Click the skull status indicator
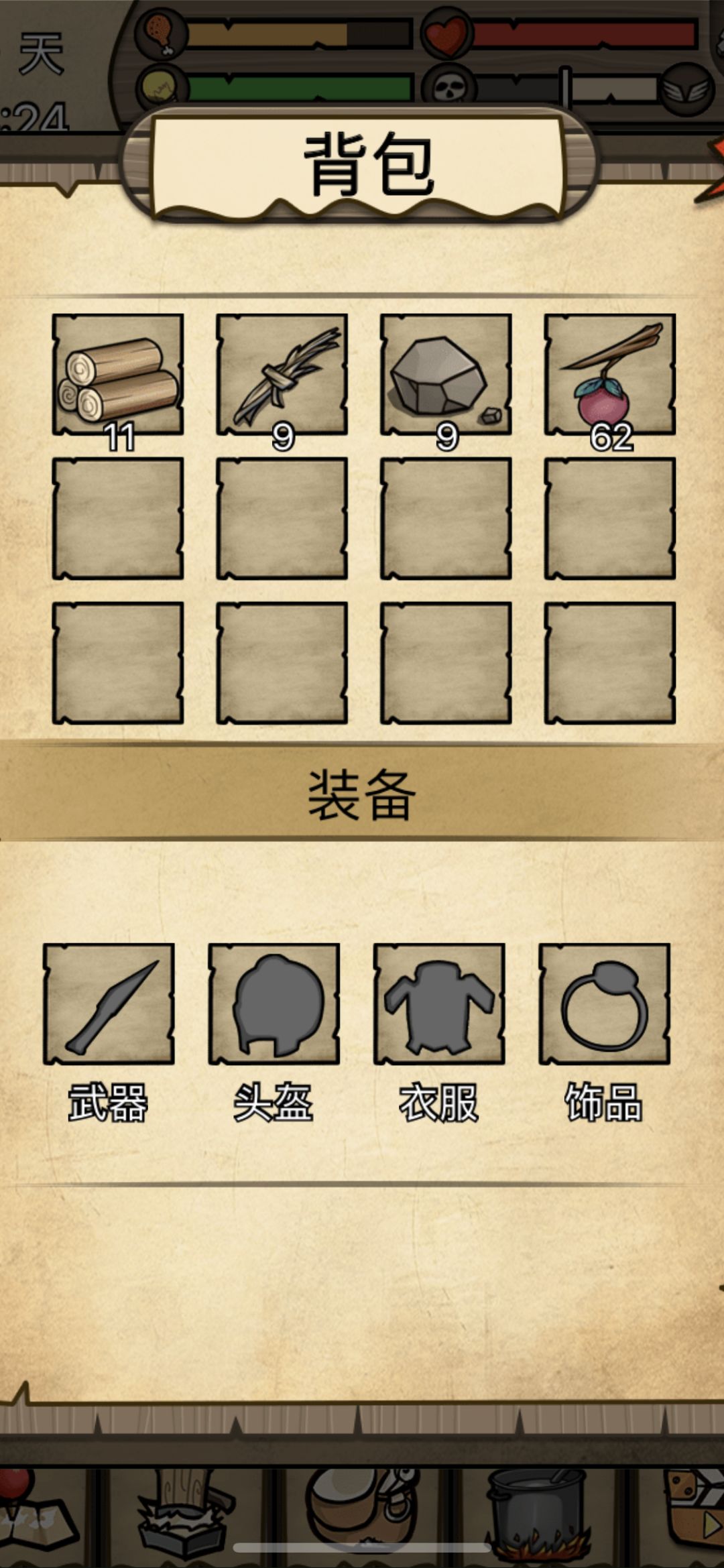Viewport: 724px width, 1568px height. click(449, 84)
